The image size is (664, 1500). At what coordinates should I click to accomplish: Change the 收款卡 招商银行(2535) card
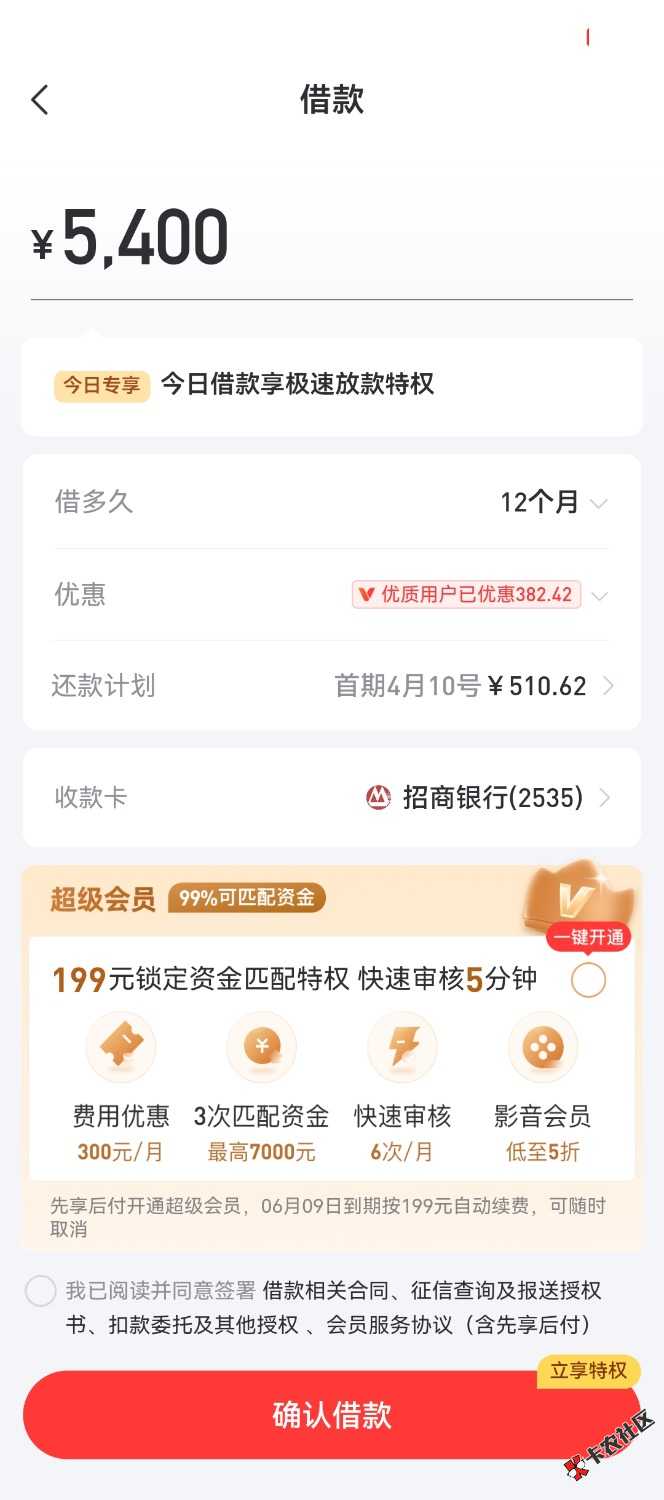point(488,798)
